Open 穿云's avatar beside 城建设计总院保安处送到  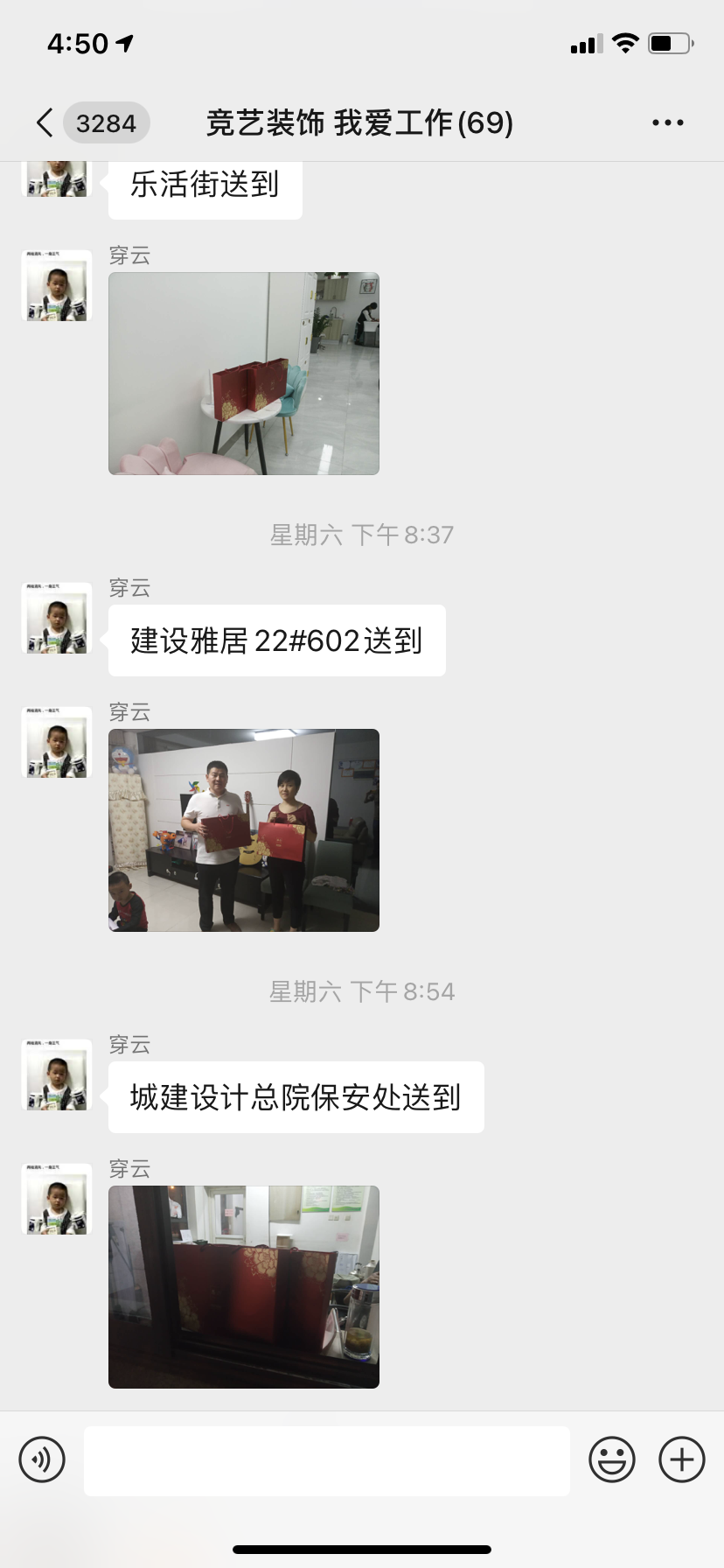pyautogui.click(x=57, y=1075)
